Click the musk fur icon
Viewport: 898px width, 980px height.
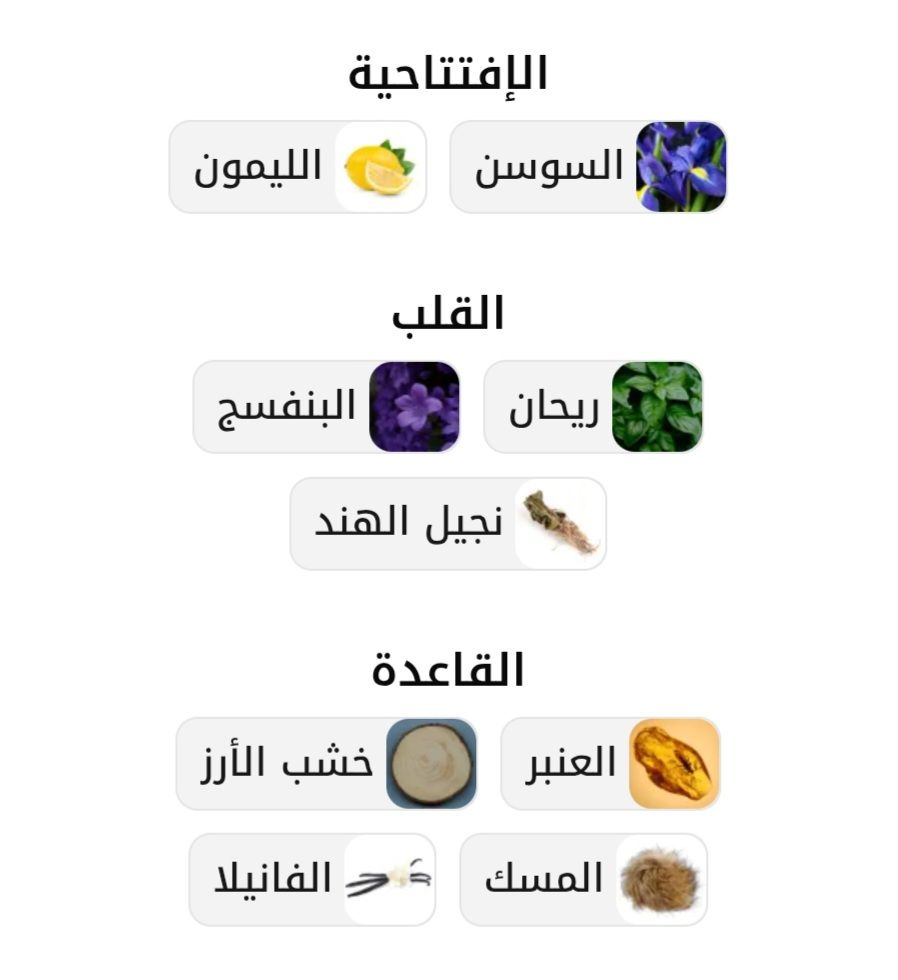[x=662, y=879]
